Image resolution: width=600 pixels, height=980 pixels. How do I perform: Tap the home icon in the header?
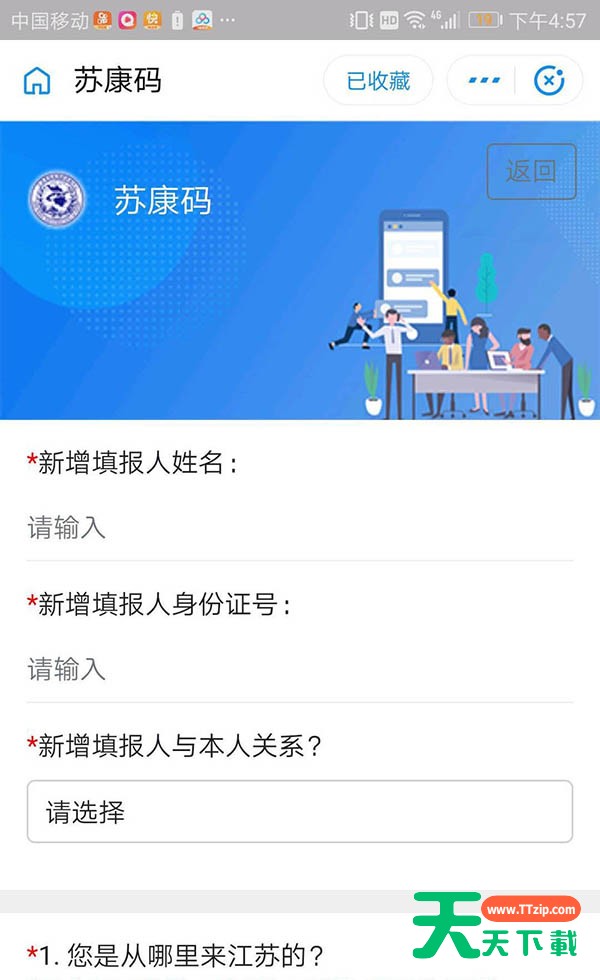[x=37, y=81]
